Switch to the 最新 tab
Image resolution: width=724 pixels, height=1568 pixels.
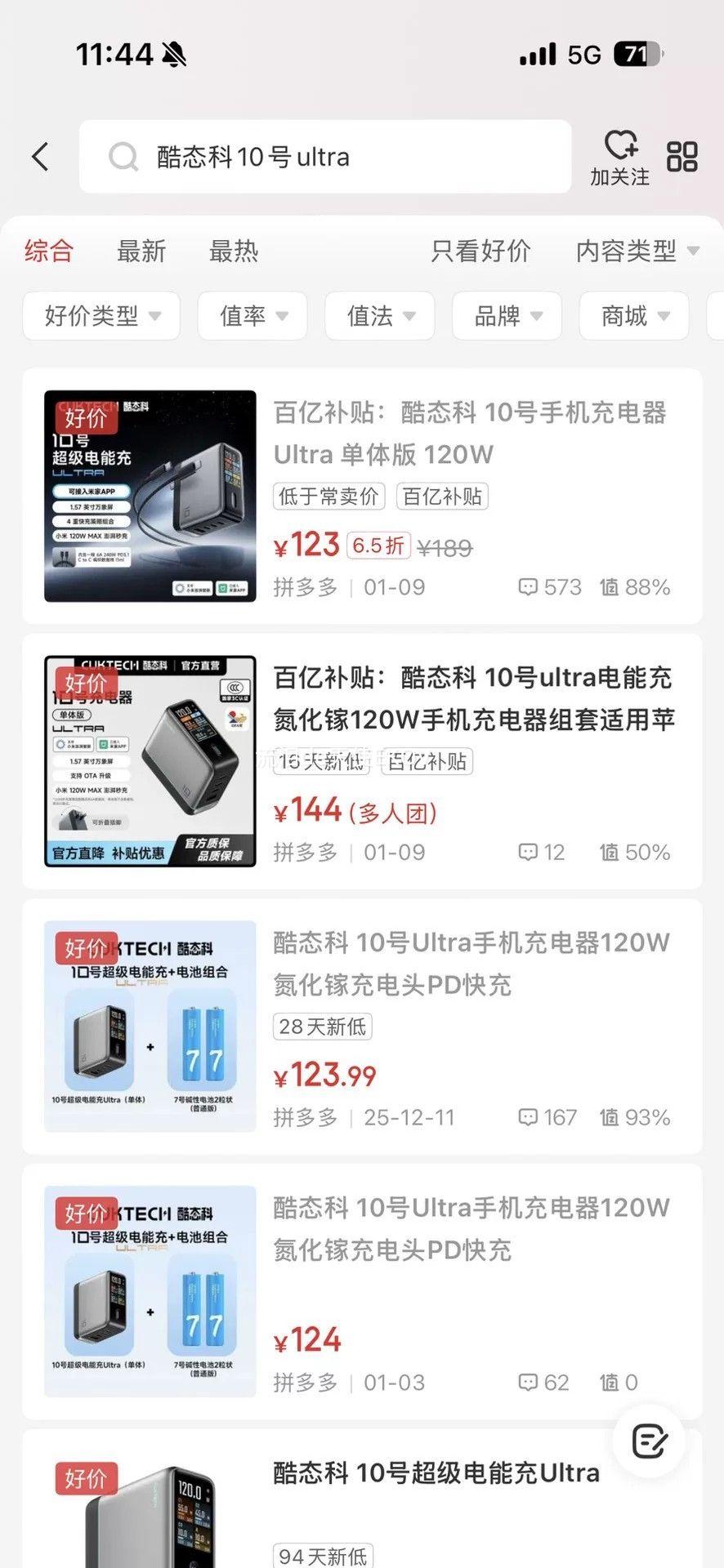pos(141,251)
